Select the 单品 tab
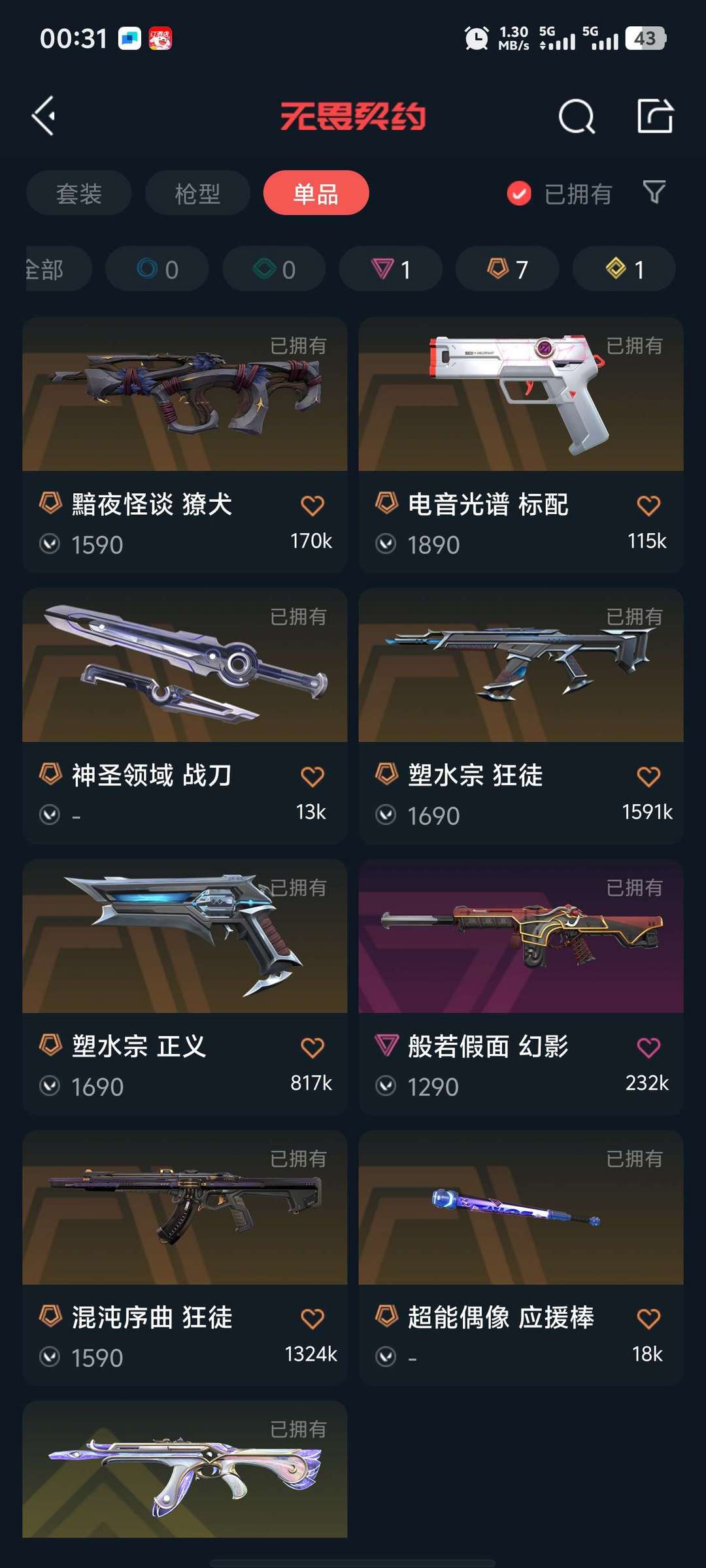The width and height of the screenshot is (706, 1568). point(316,193)
